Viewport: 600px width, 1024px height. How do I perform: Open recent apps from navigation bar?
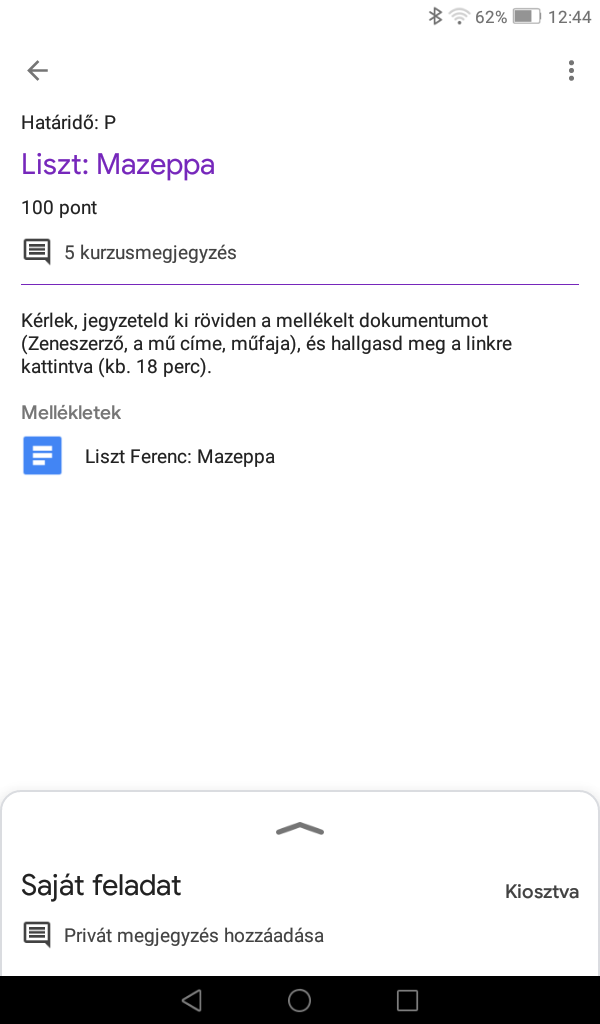[x=407, y=1000]
